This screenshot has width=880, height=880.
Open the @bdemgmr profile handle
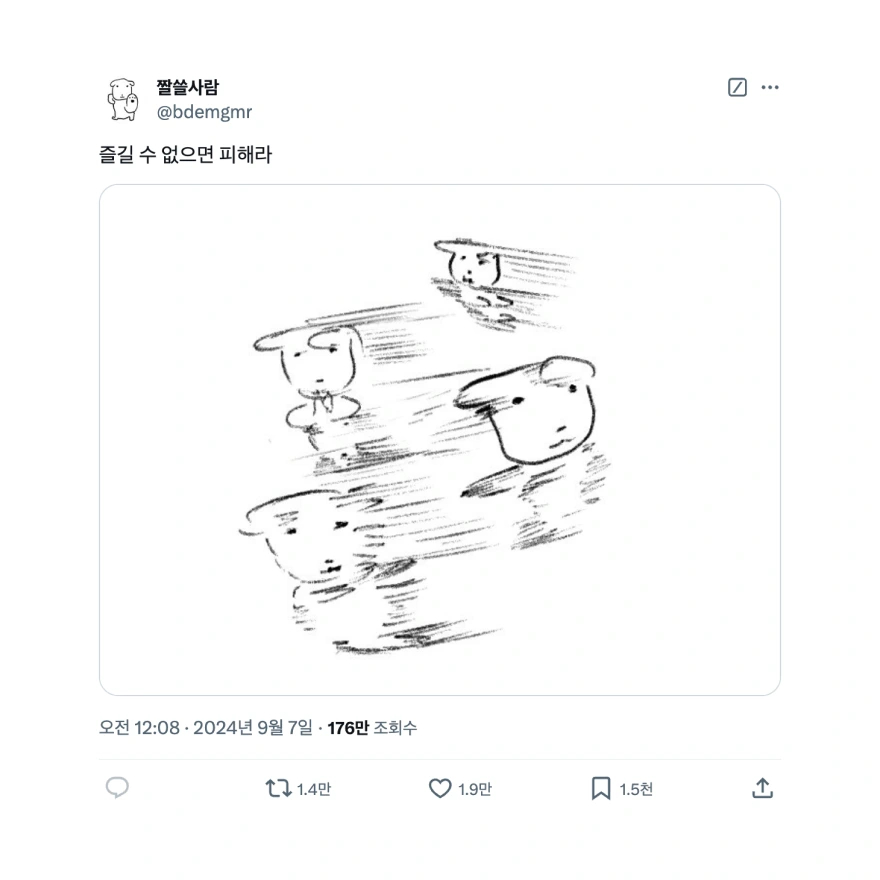[204, 112]
